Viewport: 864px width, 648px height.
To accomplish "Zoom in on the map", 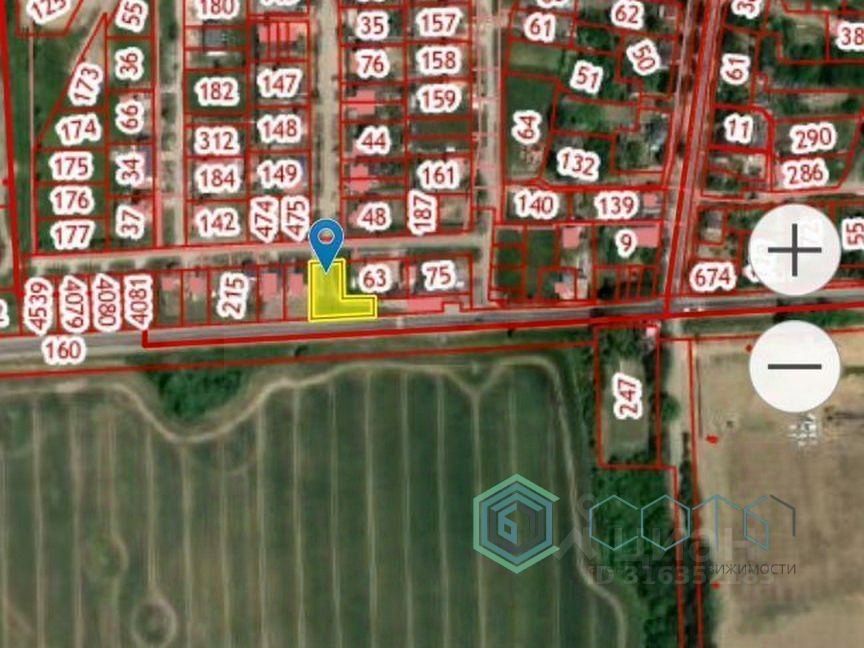I will [x=795, y=250].
